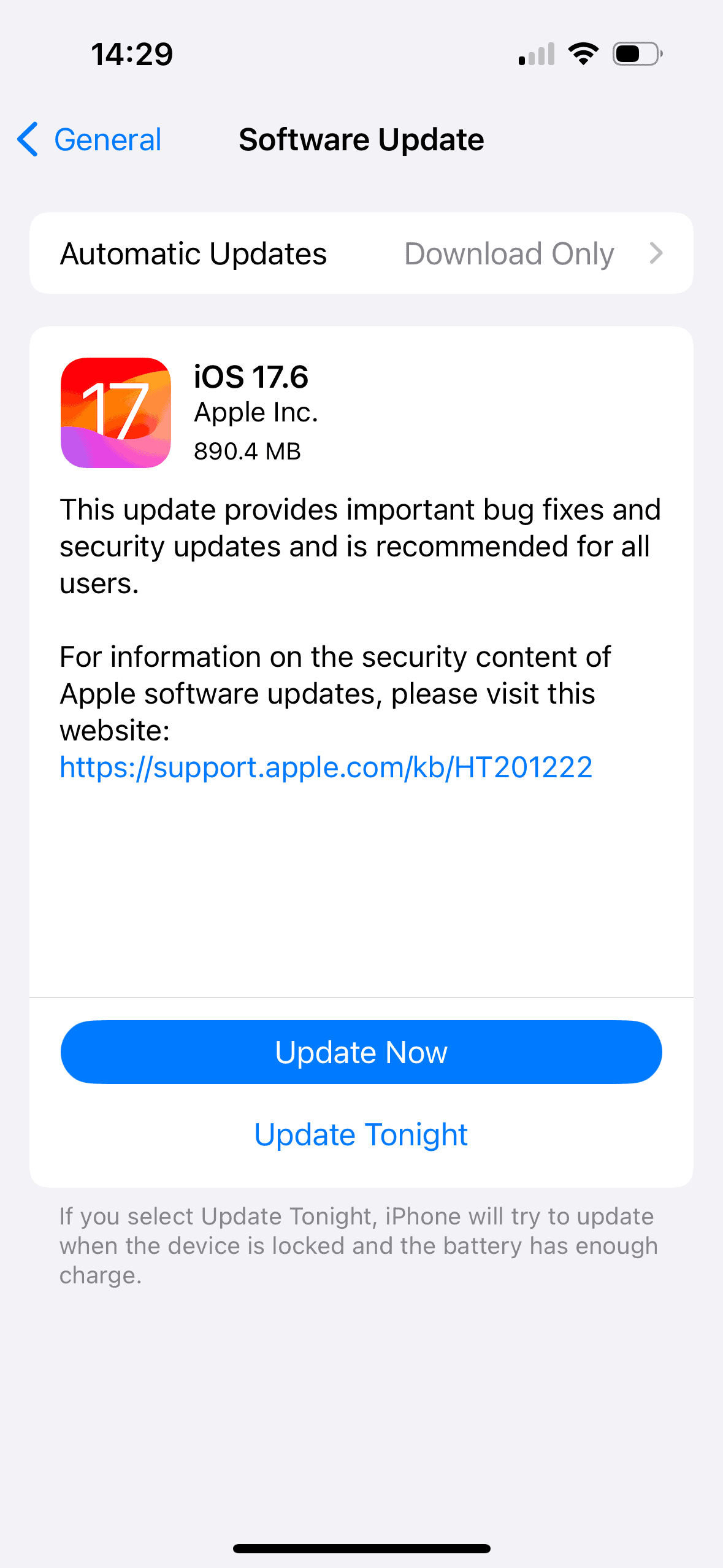Go back to General settings

90,140
